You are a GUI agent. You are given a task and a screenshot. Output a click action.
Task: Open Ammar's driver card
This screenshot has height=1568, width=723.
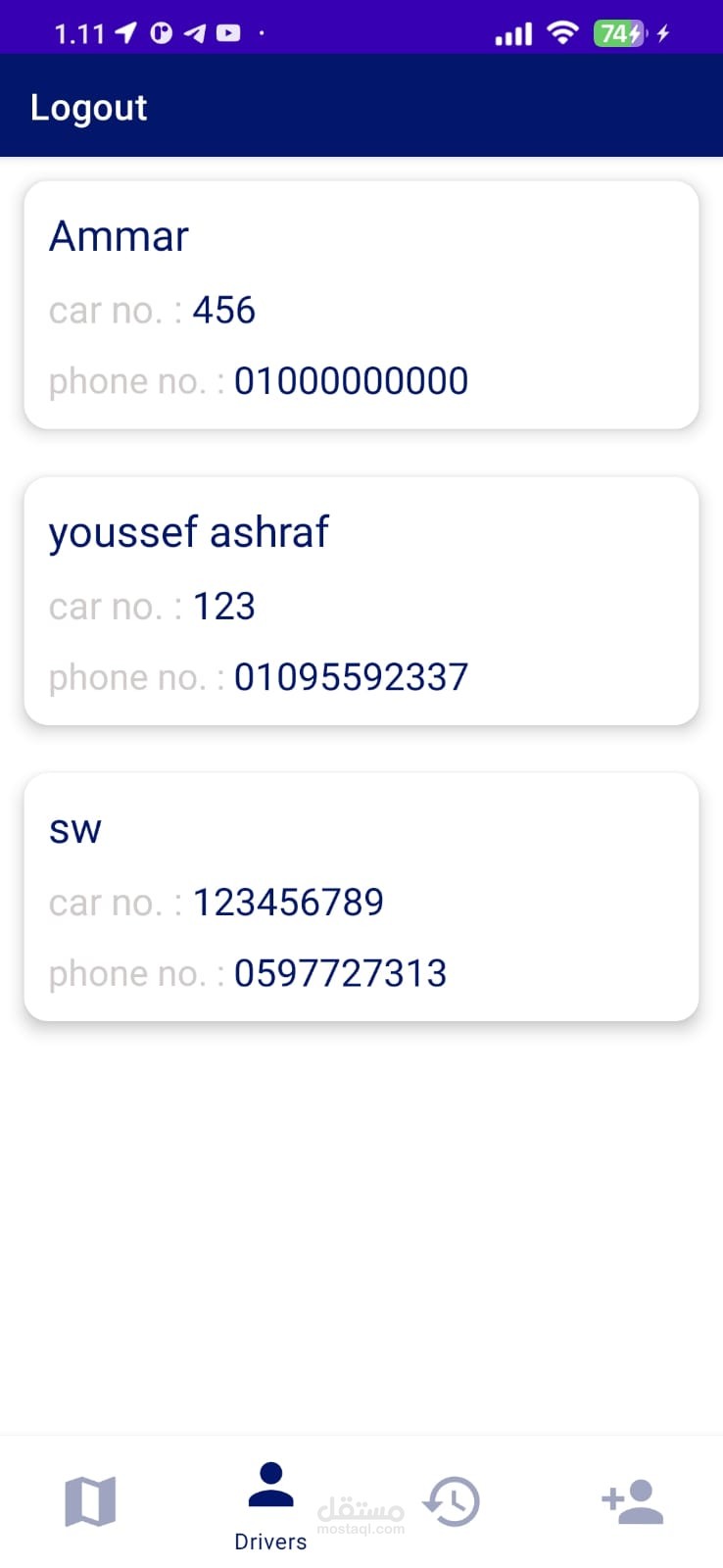pos(361,305)
